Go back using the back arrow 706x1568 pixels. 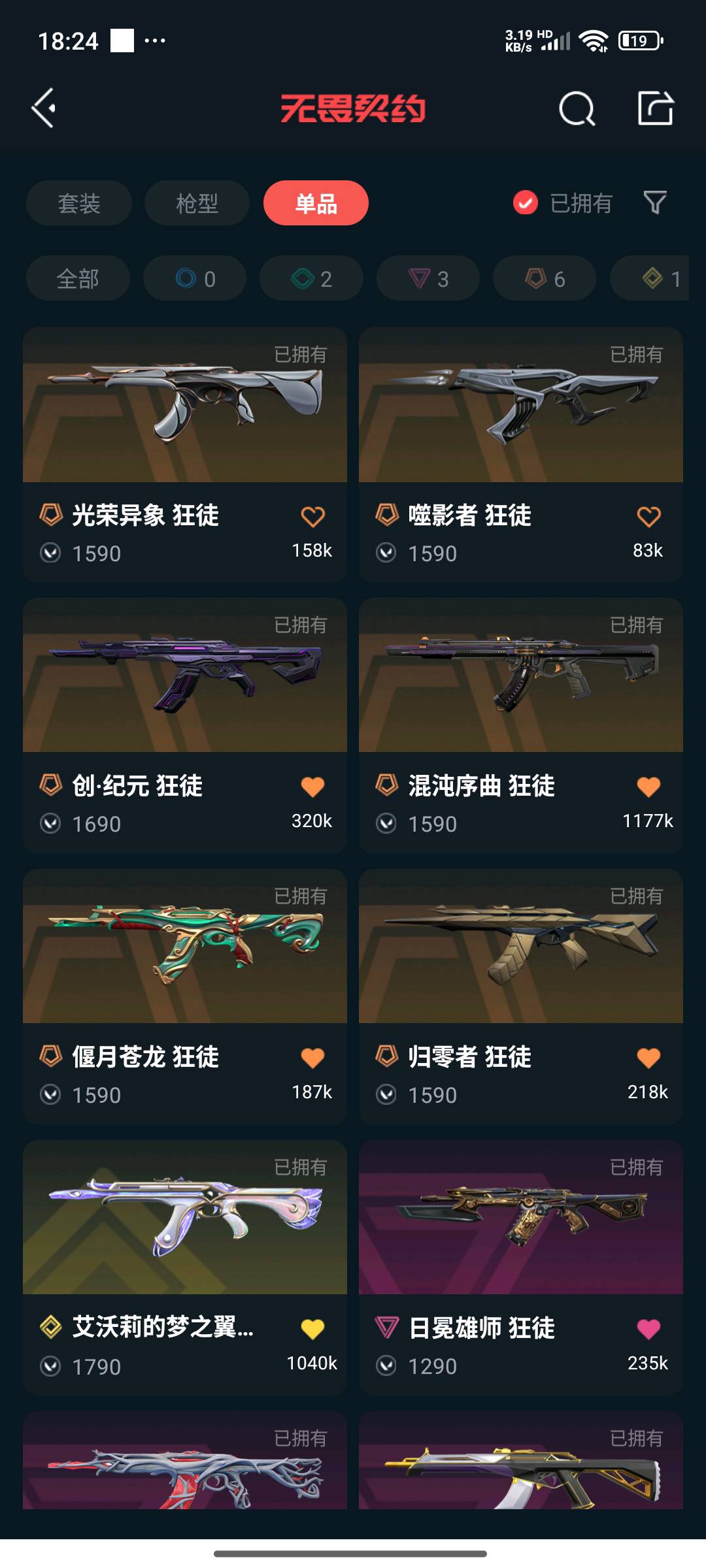(44, 108)
